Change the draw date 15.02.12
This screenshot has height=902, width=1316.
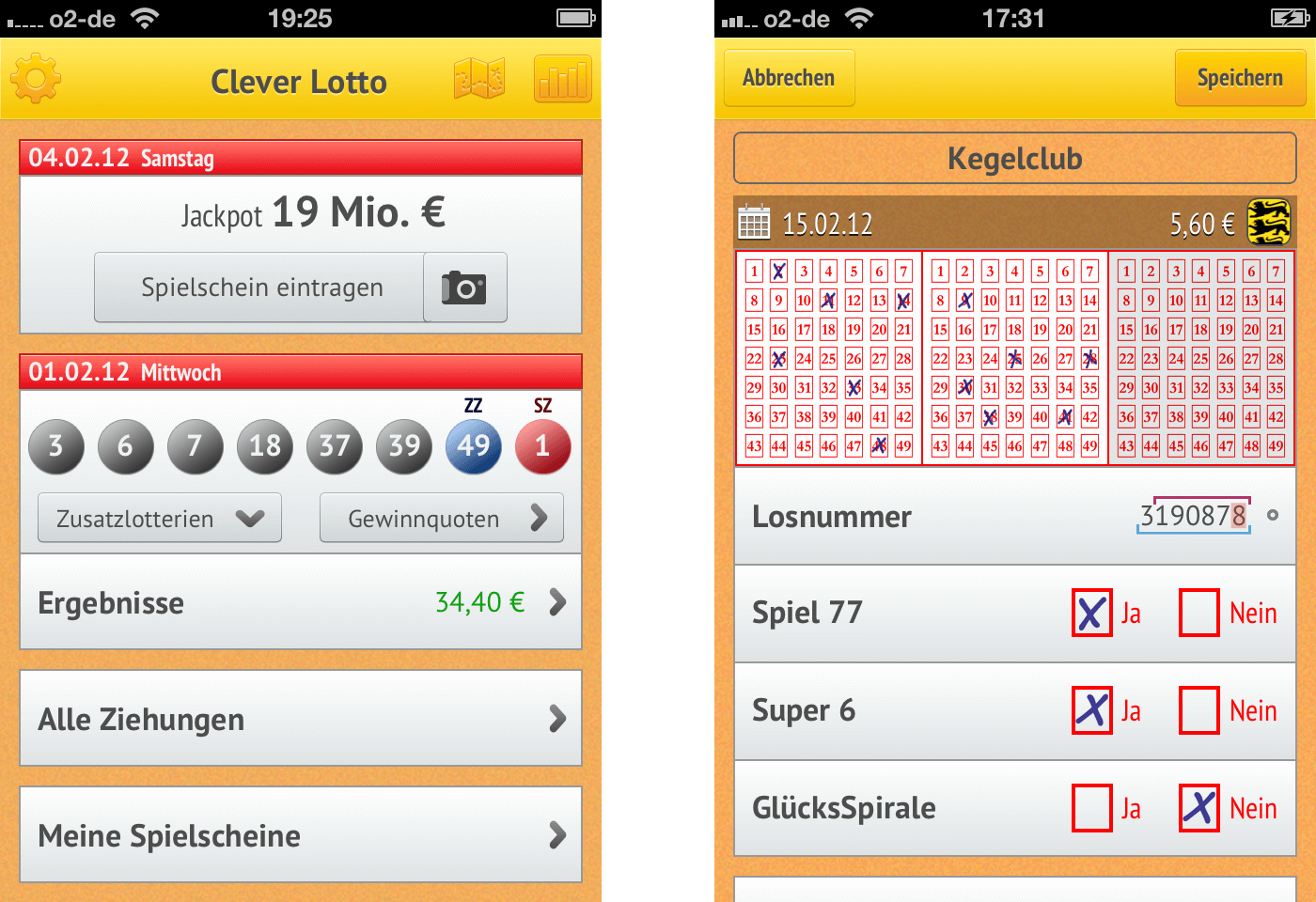pos(827,224)
